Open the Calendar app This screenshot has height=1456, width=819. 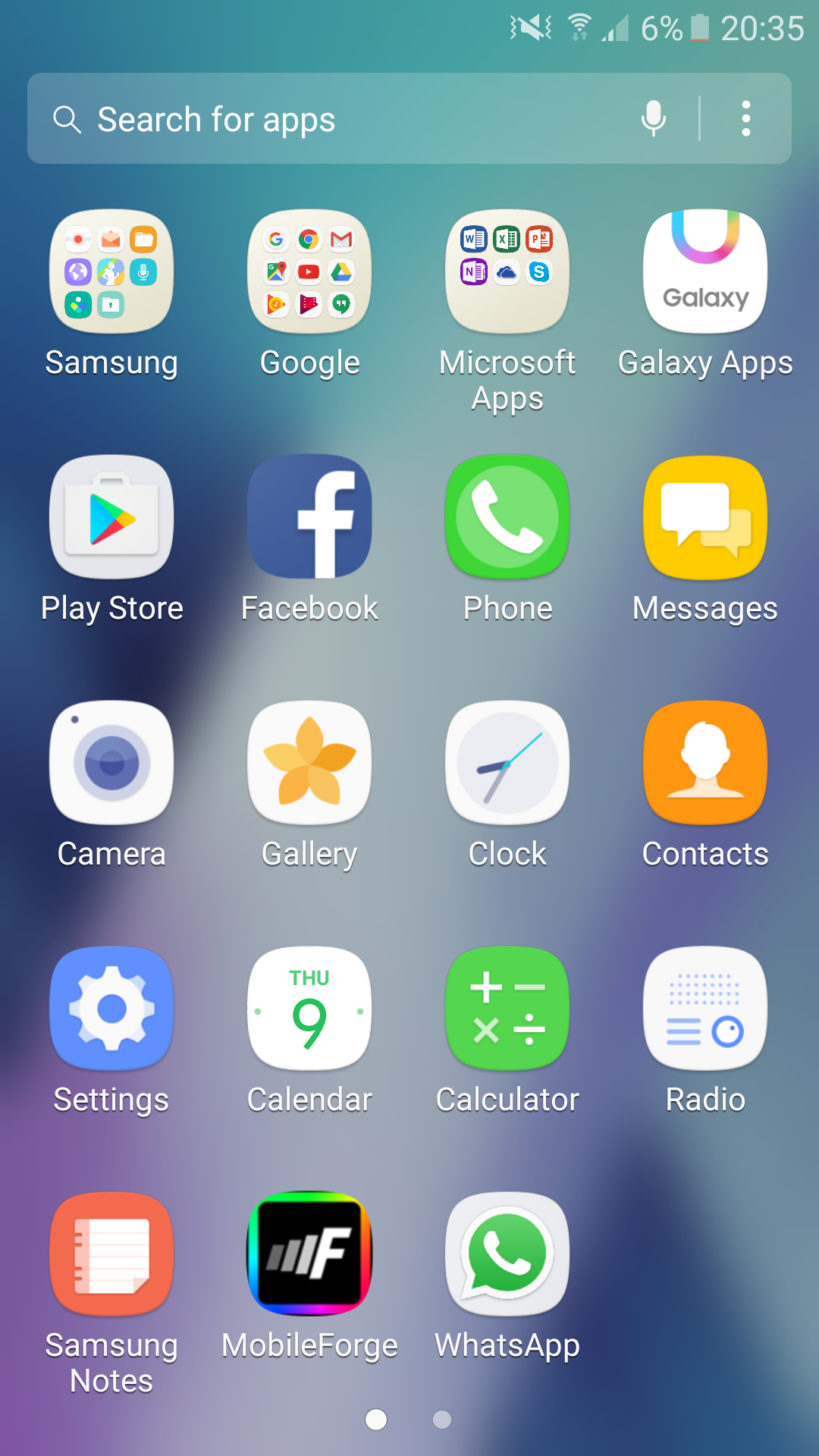pyautogui.click(x=309, y=1009)
